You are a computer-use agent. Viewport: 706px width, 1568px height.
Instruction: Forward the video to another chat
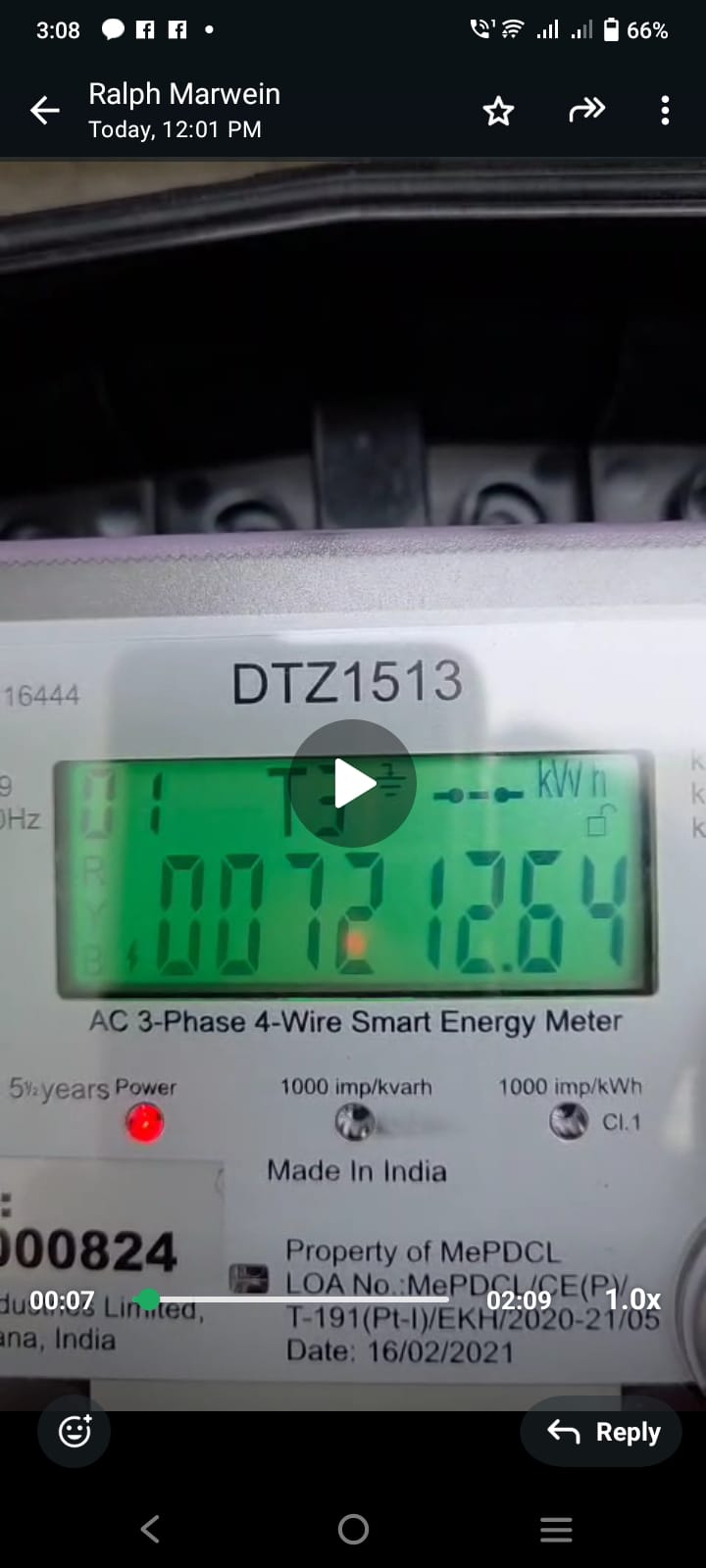pos(586,110)
